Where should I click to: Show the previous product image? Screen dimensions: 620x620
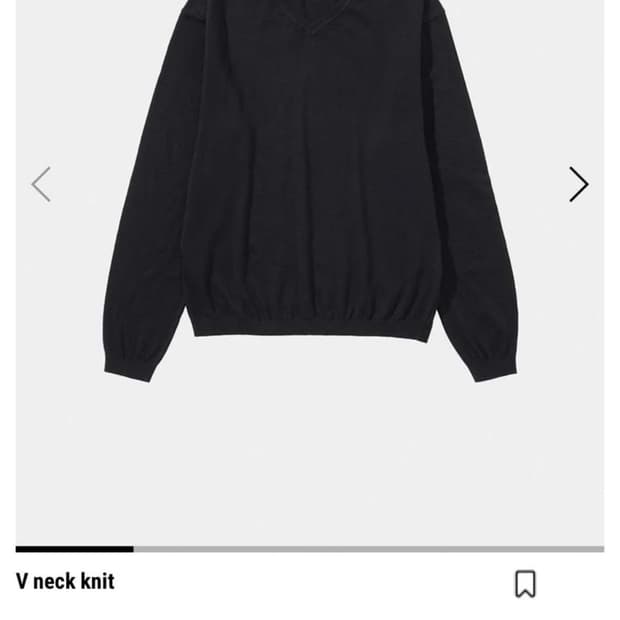click(x=41, y=184)
